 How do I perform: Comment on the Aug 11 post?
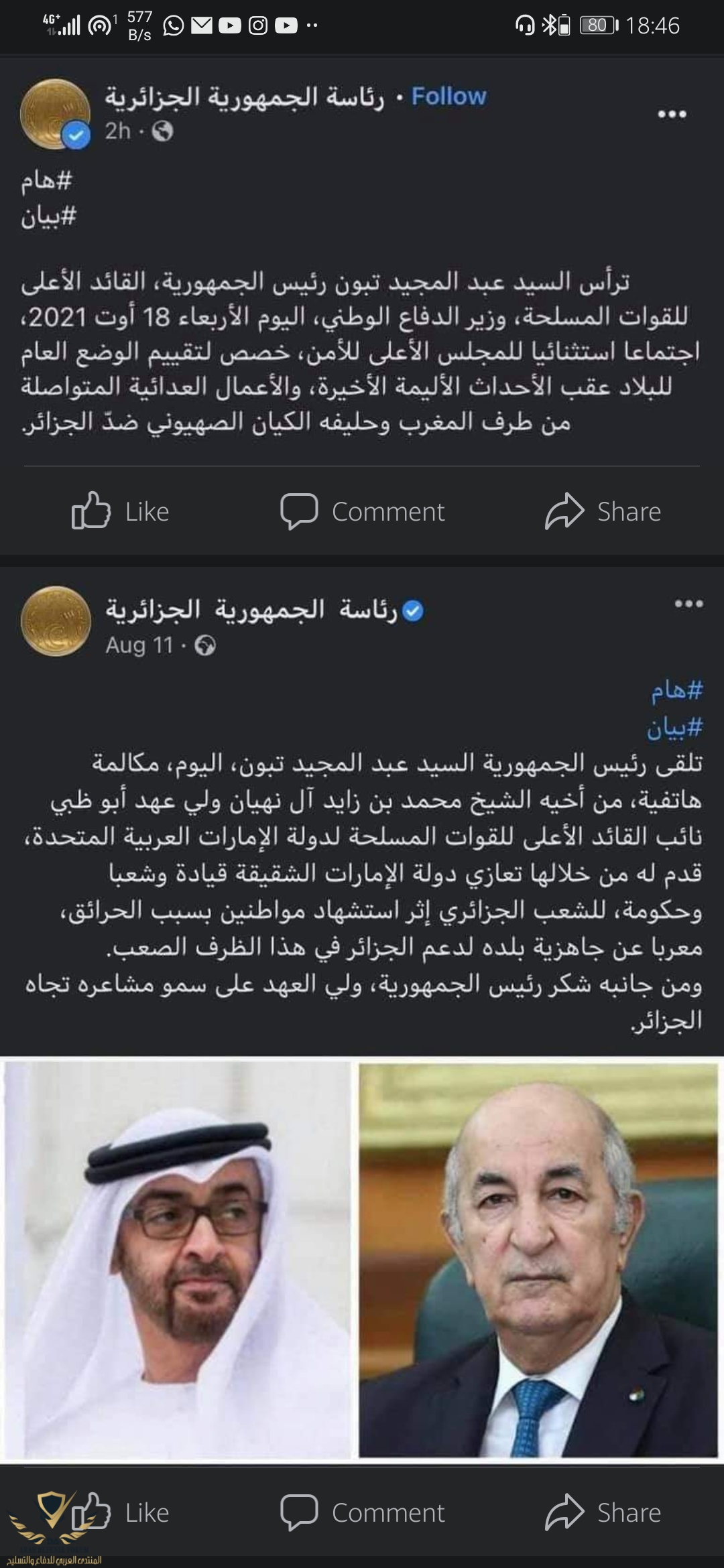(x=363, y=1513)
